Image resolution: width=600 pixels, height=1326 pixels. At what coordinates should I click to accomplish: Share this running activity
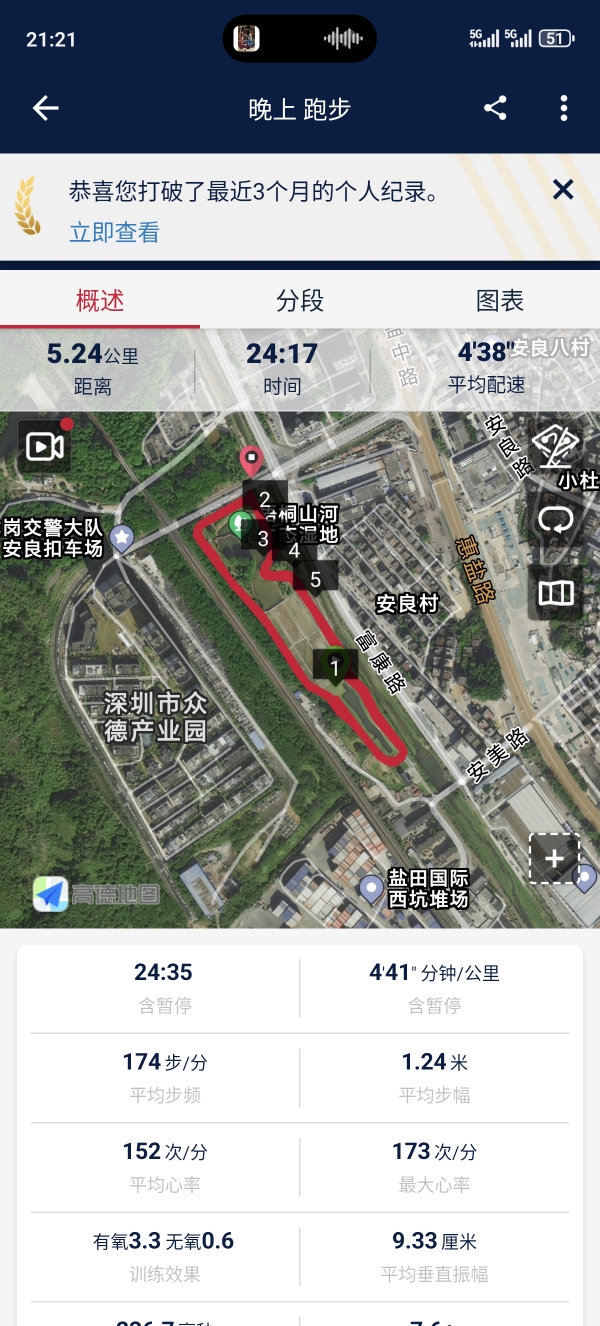[495, 109]
